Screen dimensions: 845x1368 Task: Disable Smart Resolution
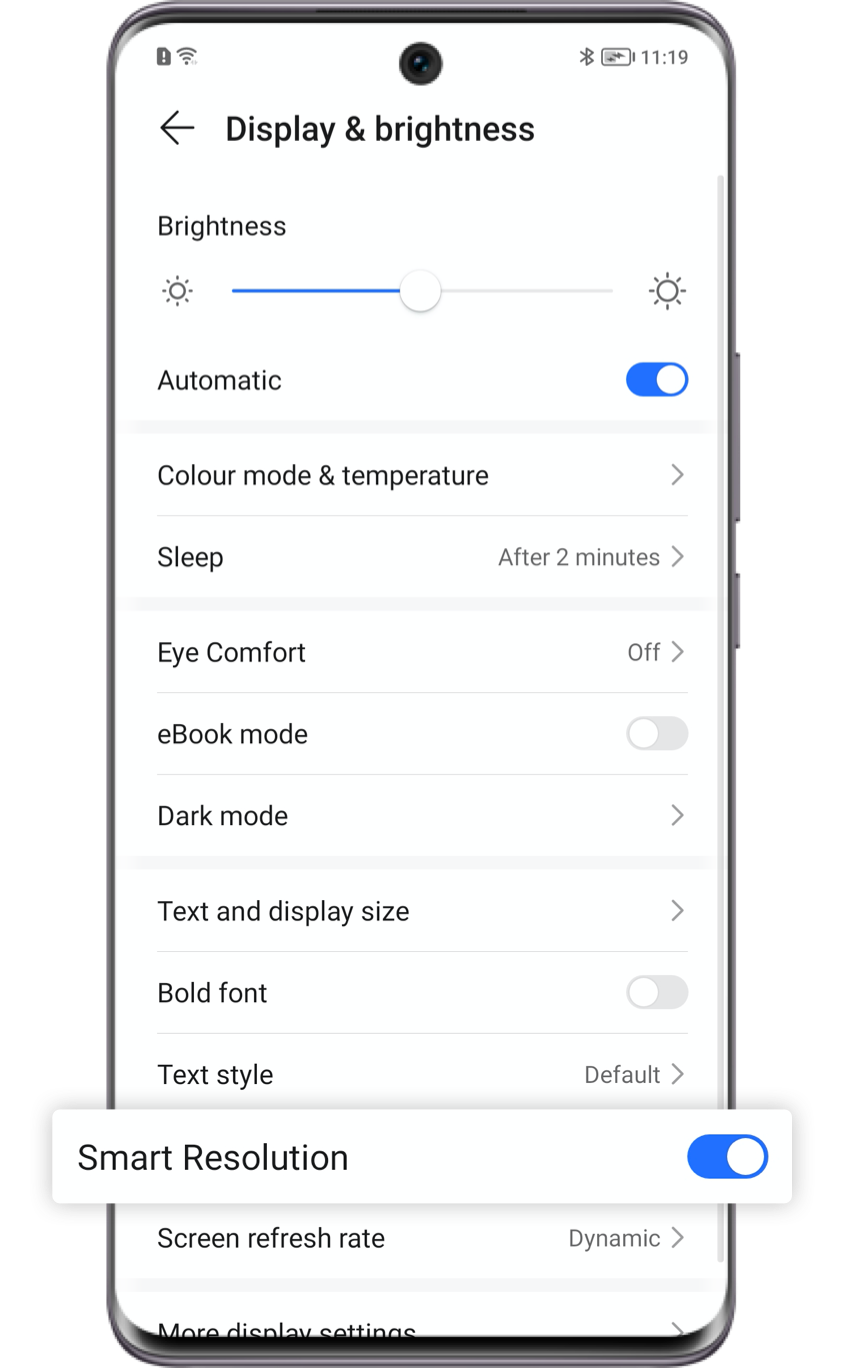(727, 1157)
